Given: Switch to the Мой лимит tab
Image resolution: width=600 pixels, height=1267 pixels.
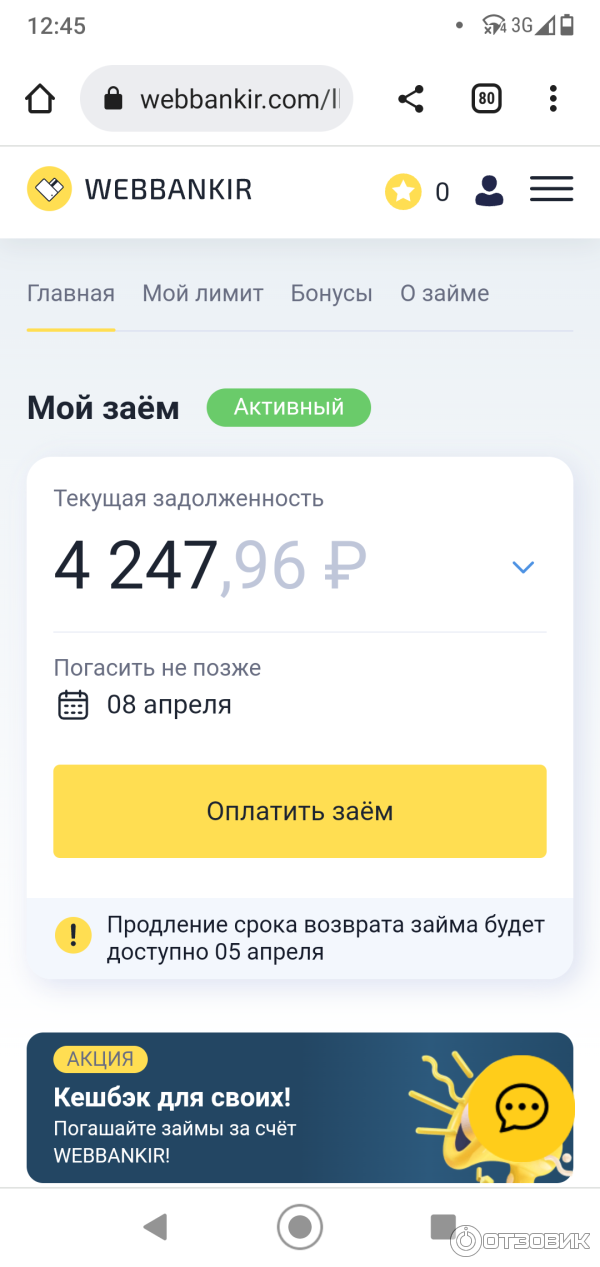Looking at the screenshot, I should pyautogui.click(x=203, y=294).
